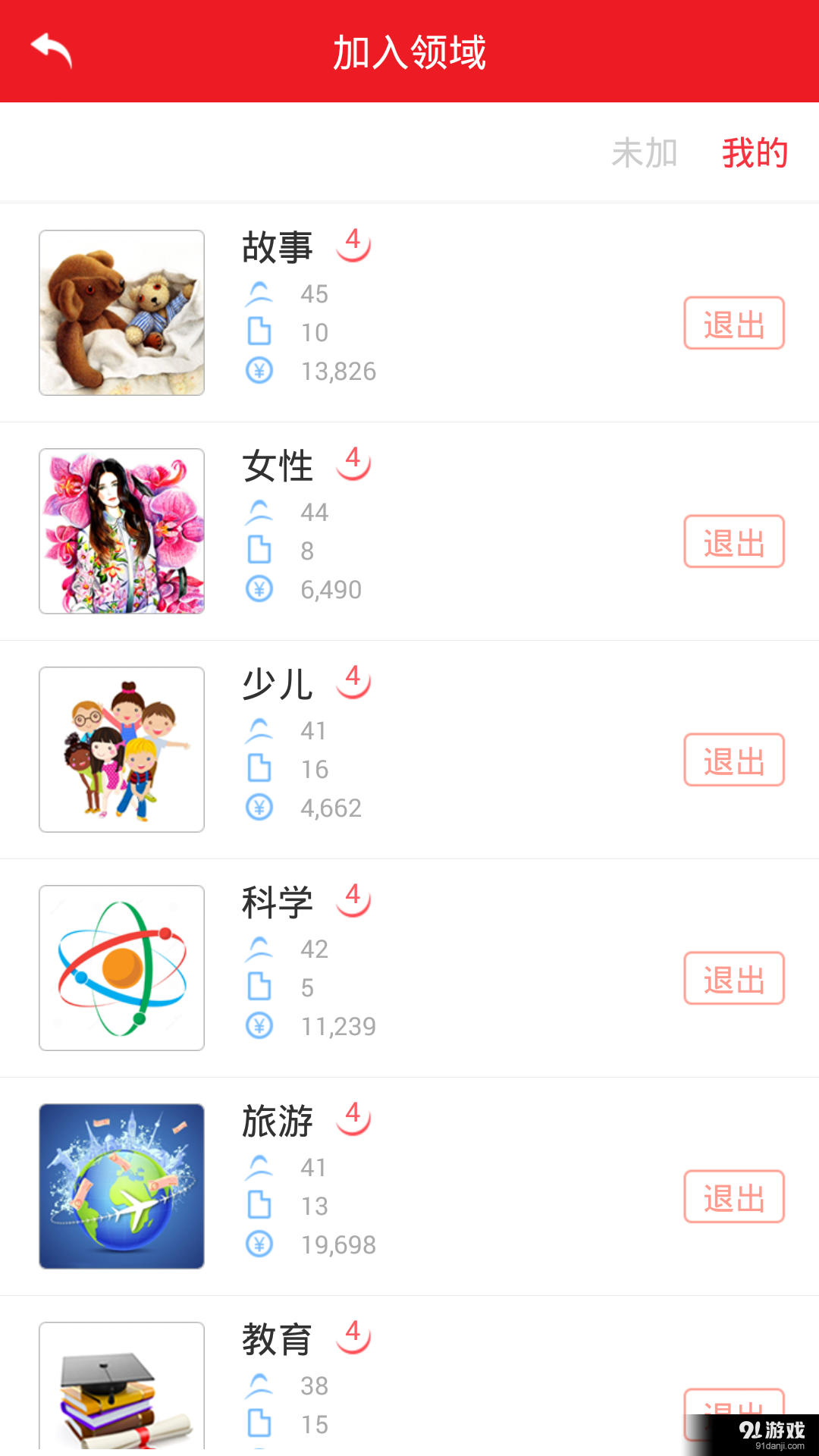This screenshot has width=819, height=1456.
Task: Open the atom thumbnail for 科学
Action: (121, 968)
